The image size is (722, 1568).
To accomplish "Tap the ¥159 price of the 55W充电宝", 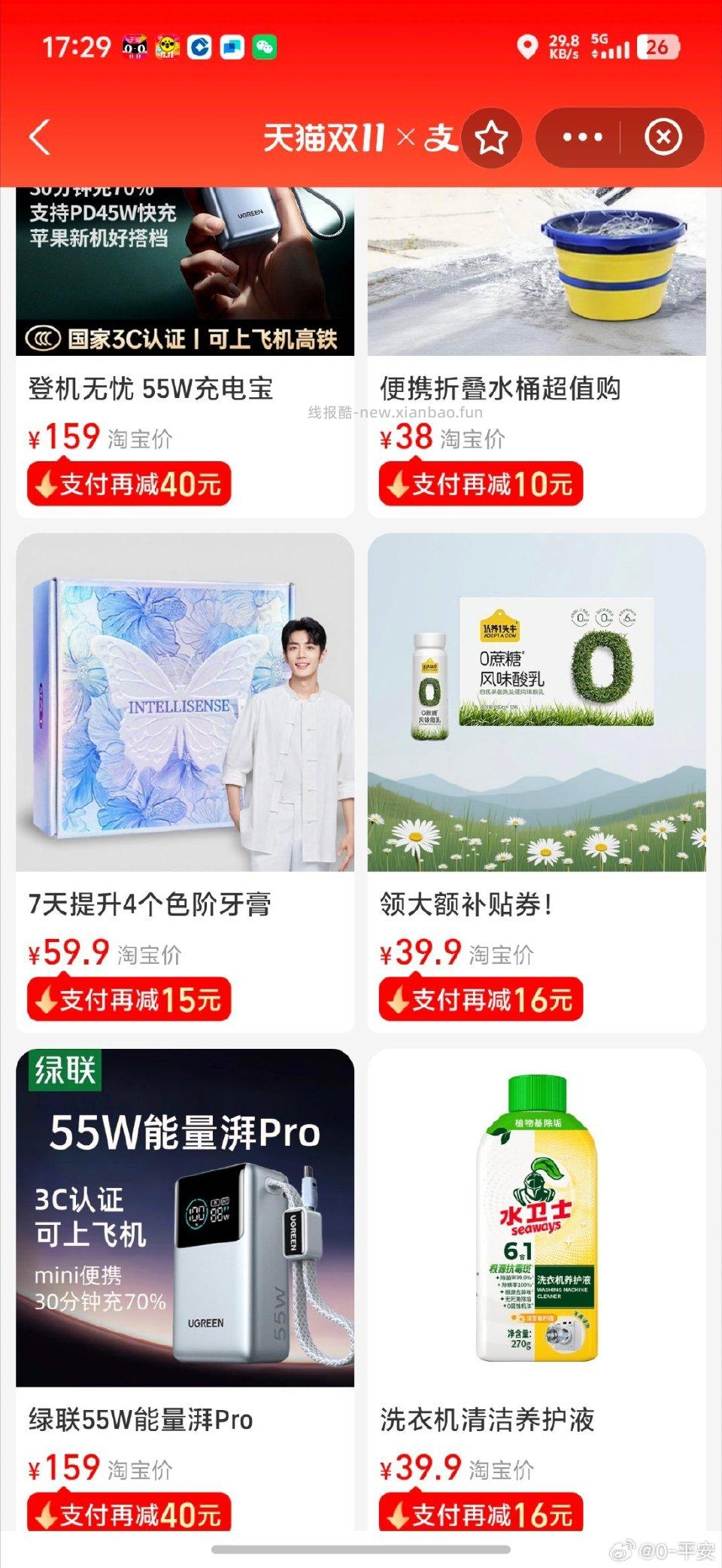I will pyautogui.click(x=67, y=438).
